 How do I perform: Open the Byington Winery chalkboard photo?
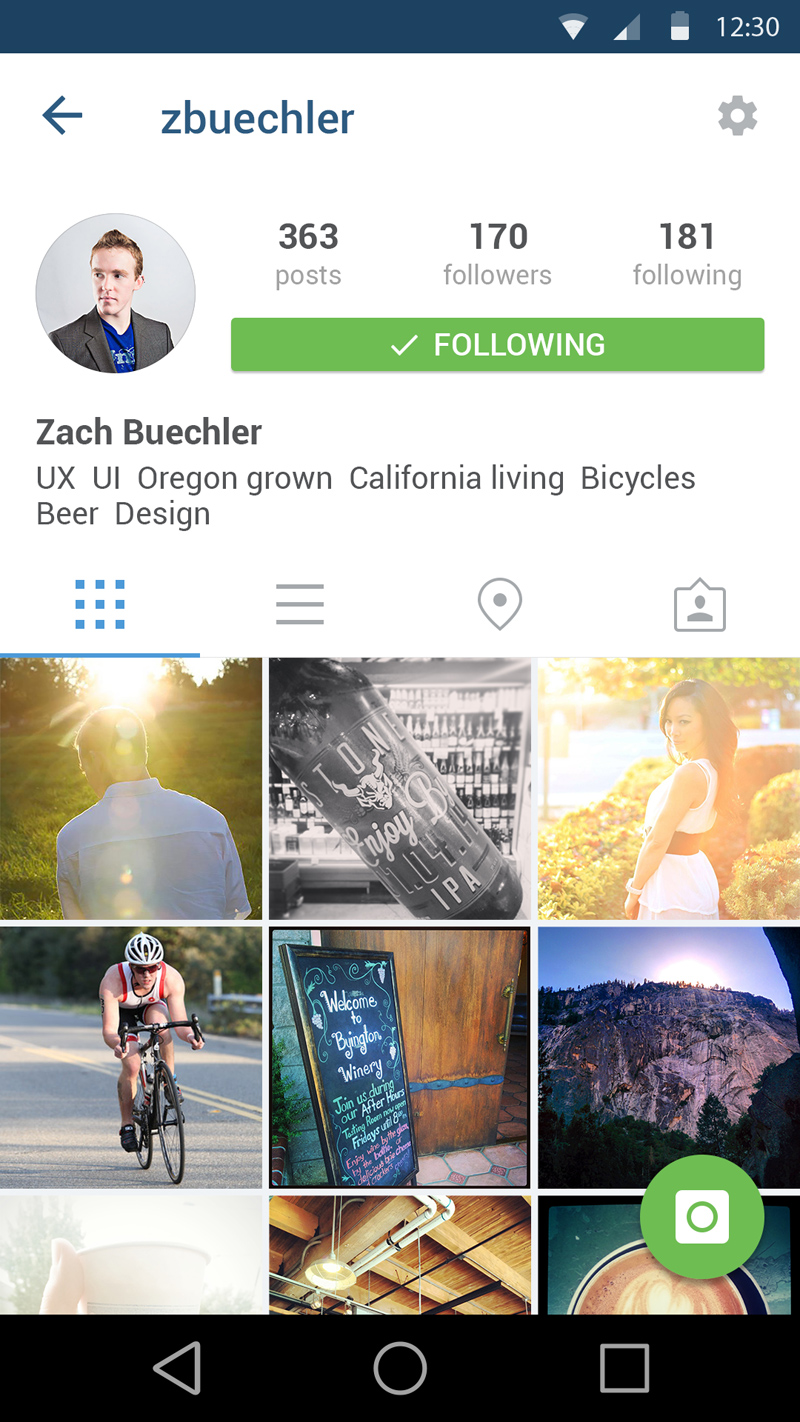tap(400, 1057)
